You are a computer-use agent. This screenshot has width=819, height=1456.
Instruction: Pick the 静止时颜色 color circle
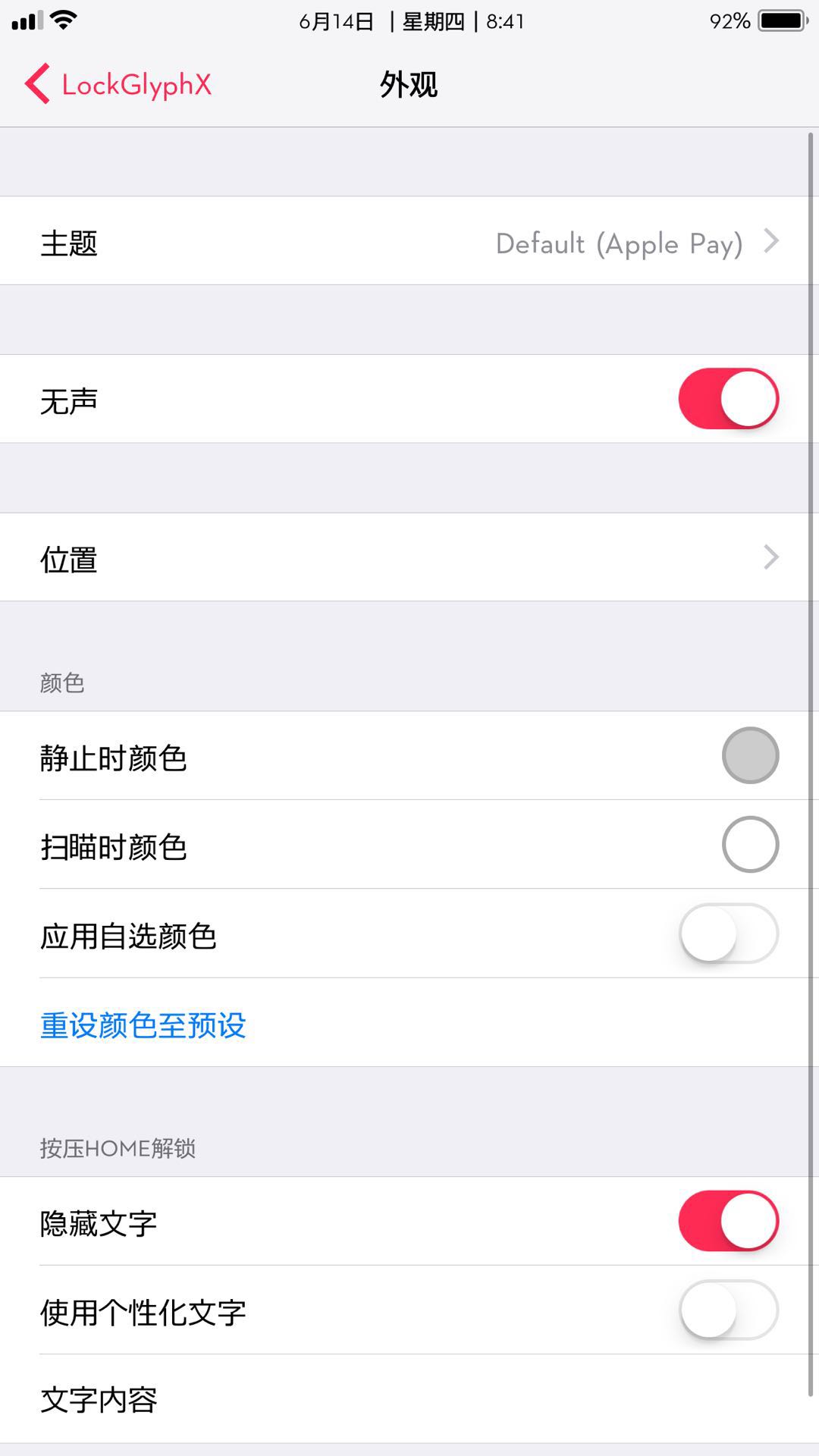[x=749, y=755]
